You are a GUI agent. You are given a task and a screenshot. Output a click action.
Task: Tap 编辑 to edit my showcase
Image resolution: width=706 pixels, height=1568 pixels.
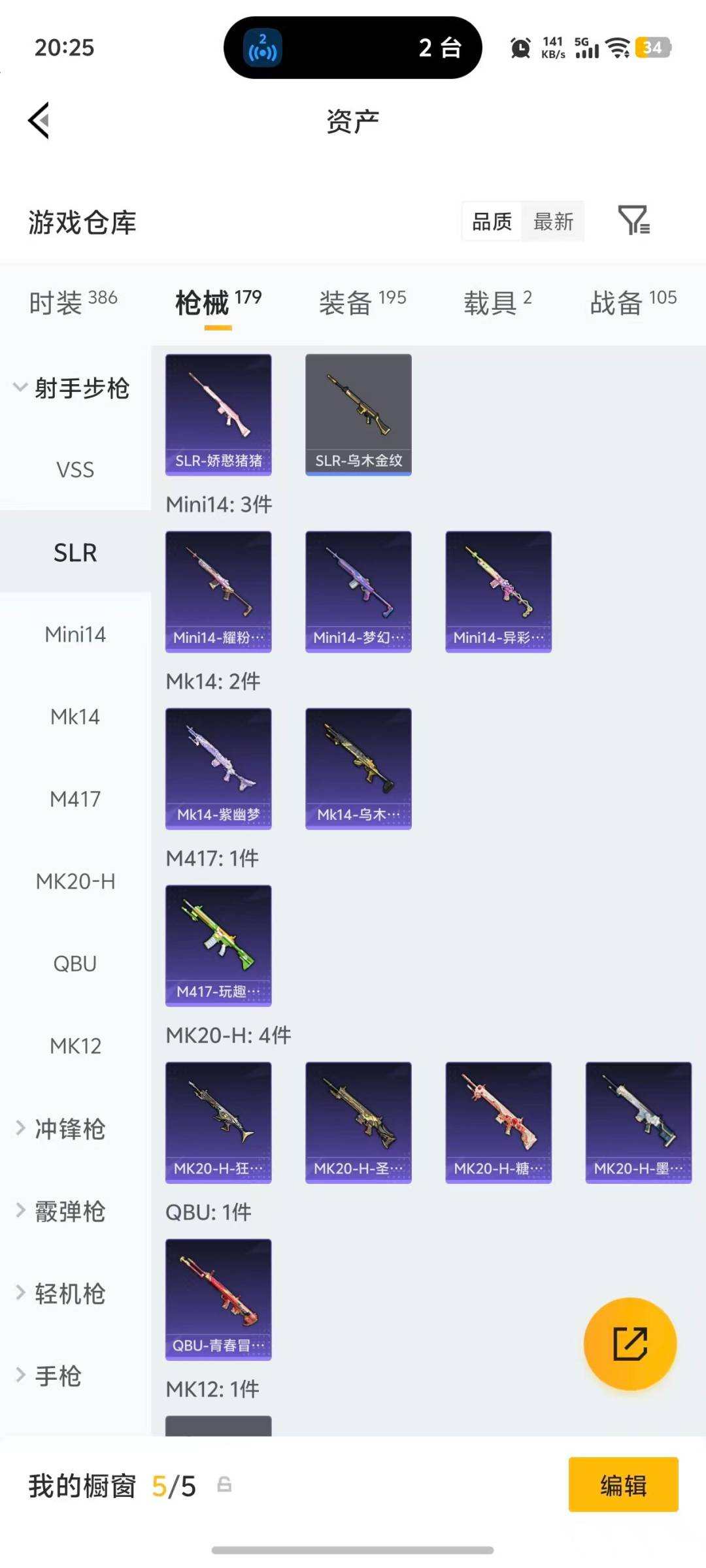[623, 1485]
